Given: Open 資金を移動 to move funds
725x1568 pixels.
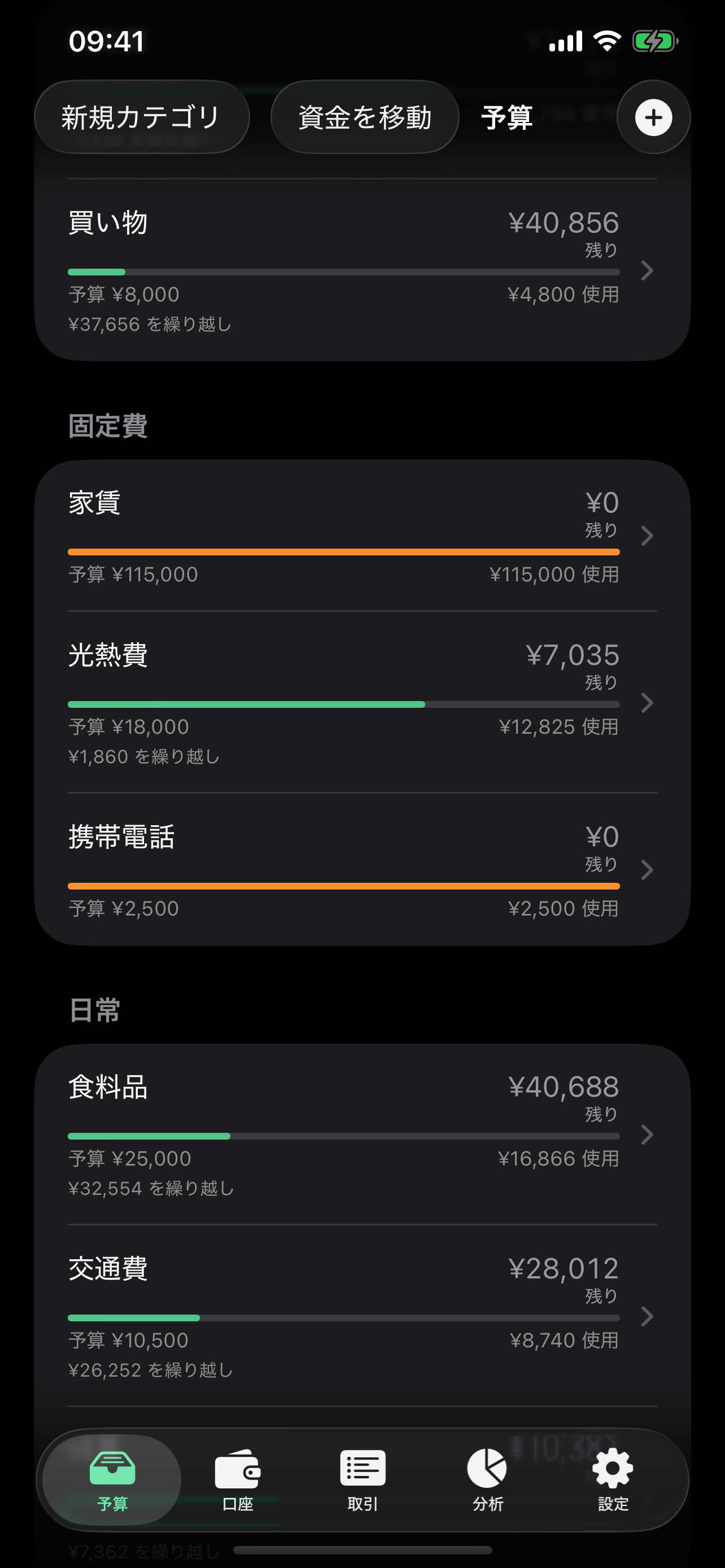Looking at the screenshot, I should [x=365, y=117].
